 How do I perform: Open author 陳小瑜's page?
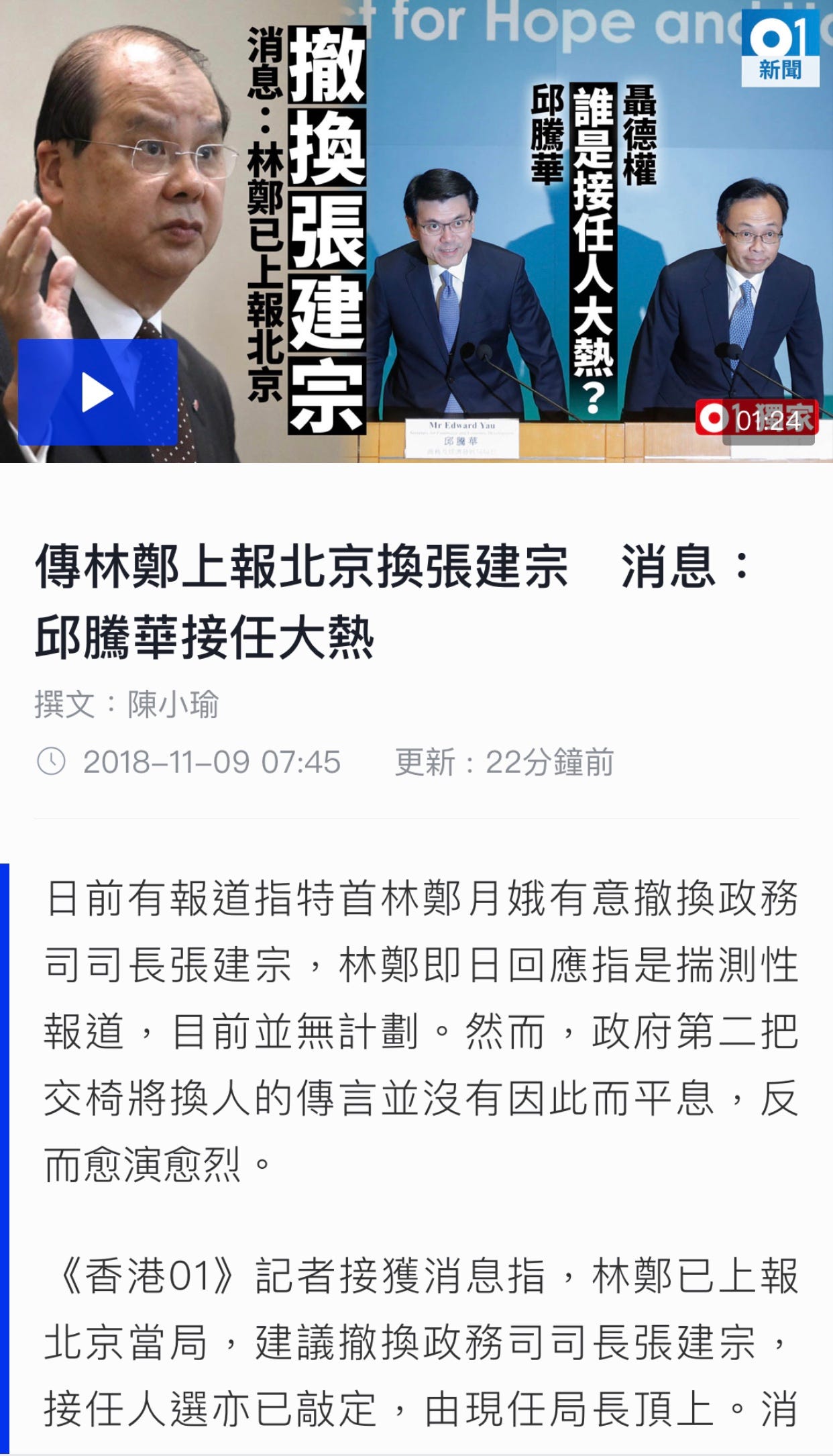pyautogui.click(x=173, y=705)
